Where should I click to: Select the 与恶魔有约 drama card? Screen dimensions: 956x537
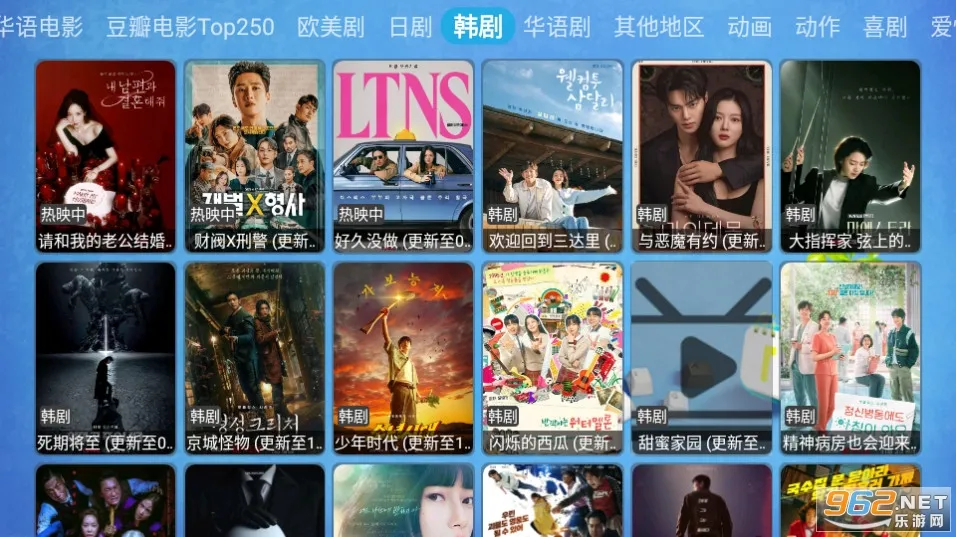click(x=701, y=156)
